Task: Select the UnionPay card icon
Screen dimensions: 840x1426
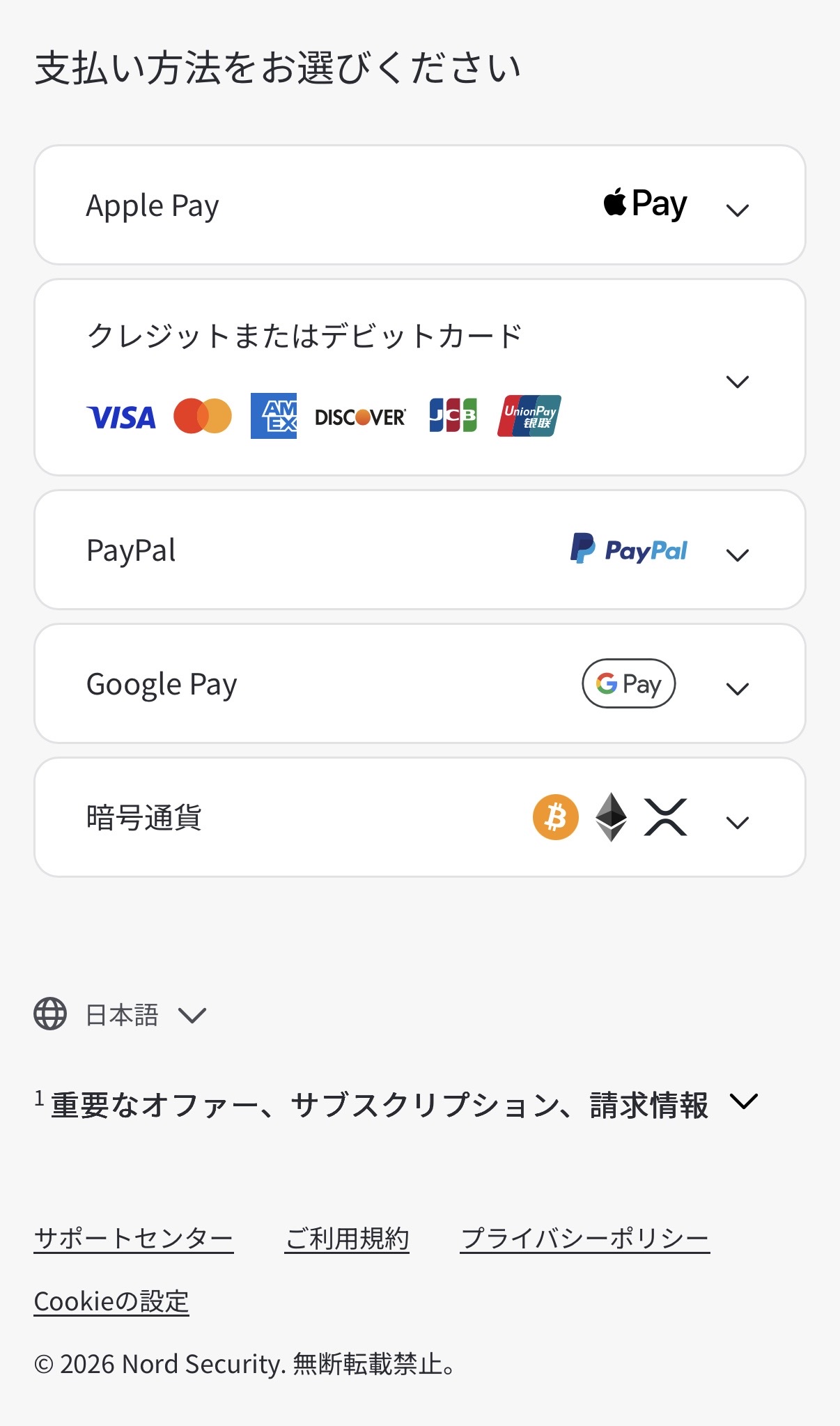Action: (528, 416)
